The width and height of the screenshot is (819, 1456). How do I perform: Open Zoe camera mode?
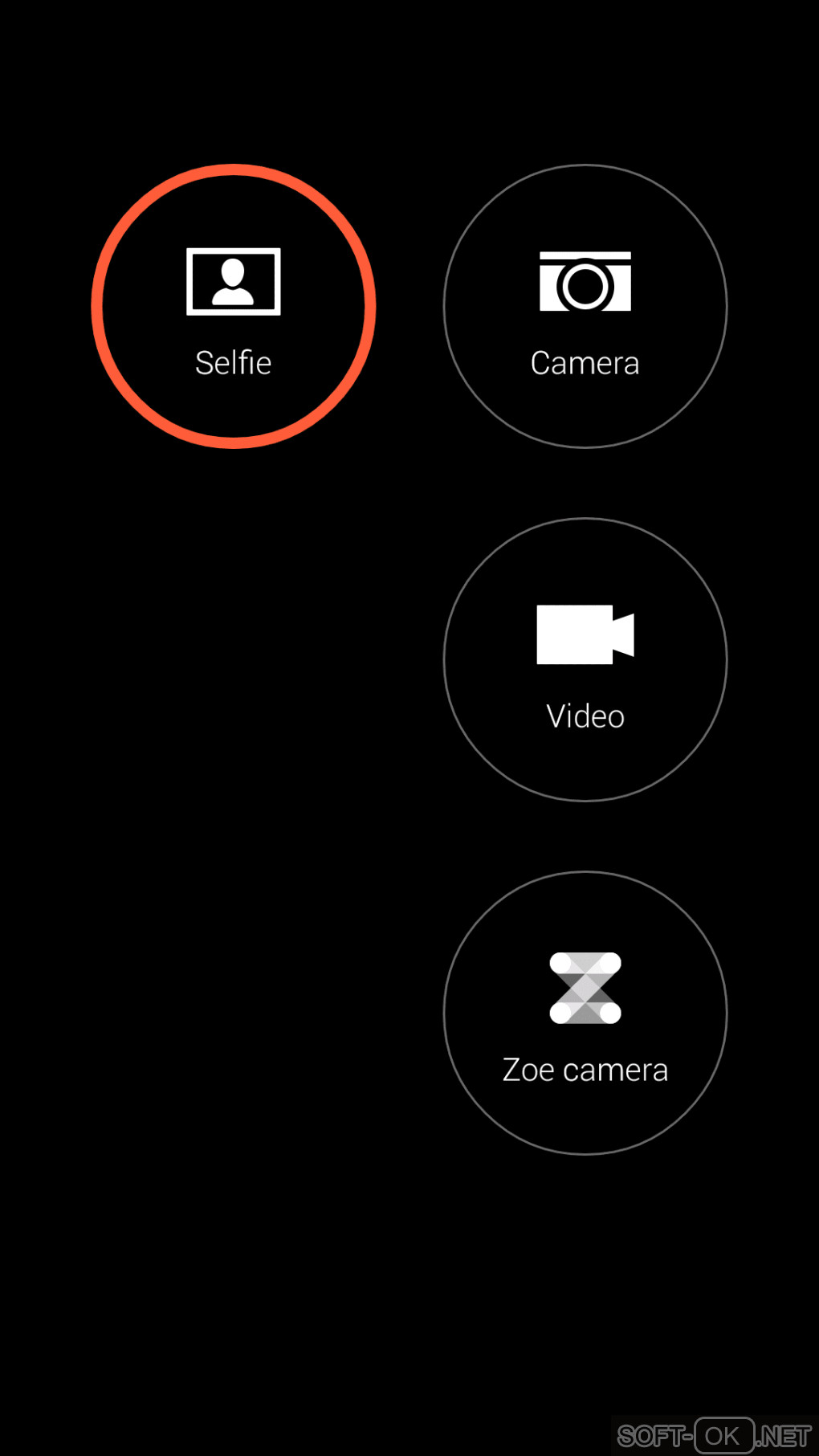point(585,1013)
